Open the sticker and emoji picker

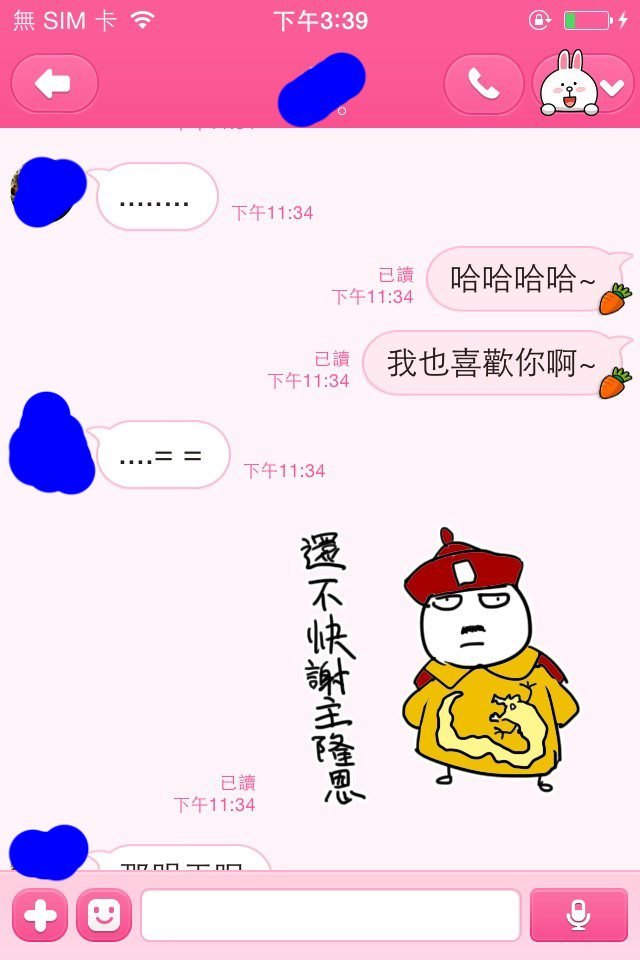tap(104, 915)
